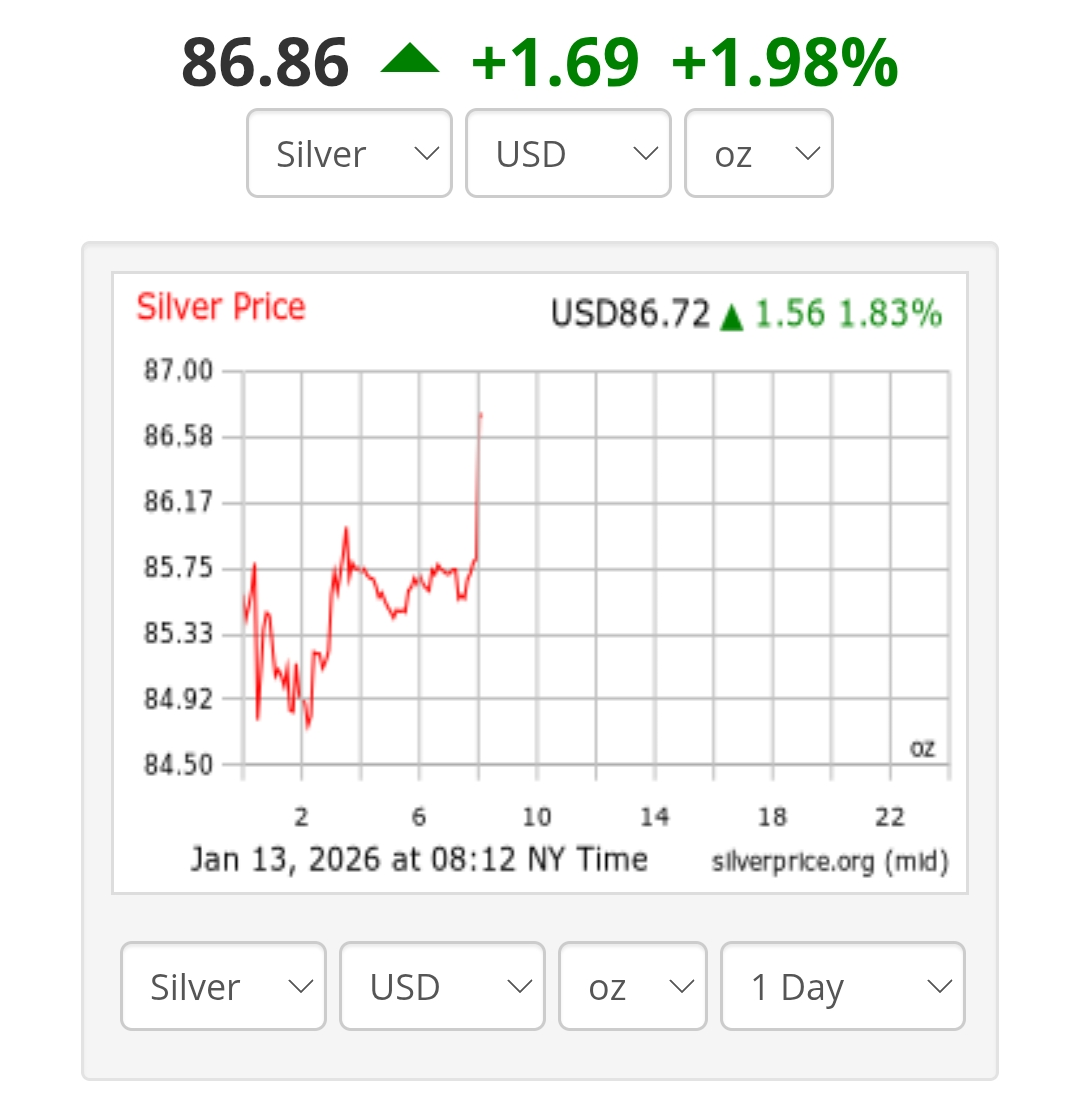Open the top USD currency dropdown
Screen dimensions: 1080x1118
point(567,154)
